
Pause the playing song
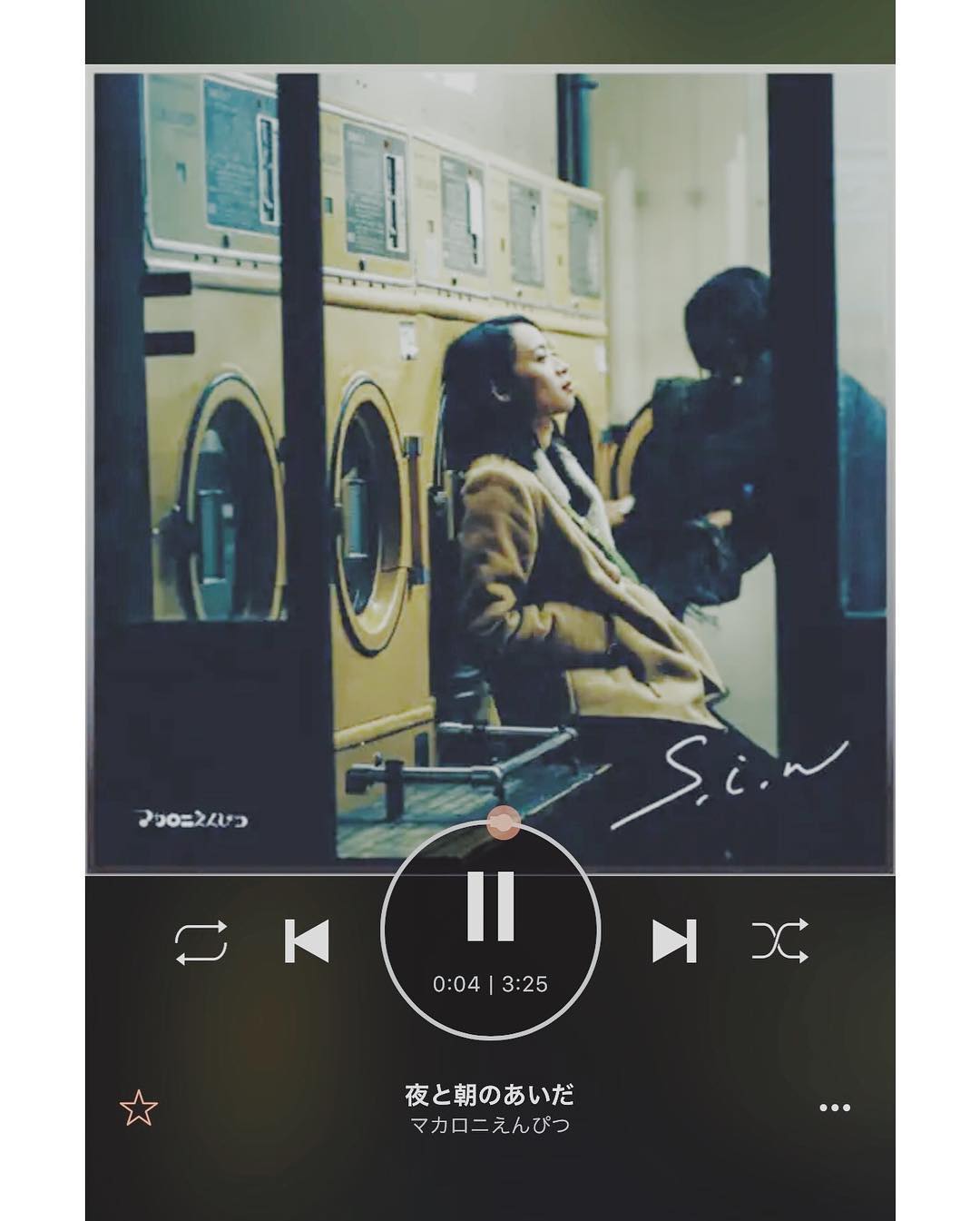pyautogui.click(x=491, y=907)
